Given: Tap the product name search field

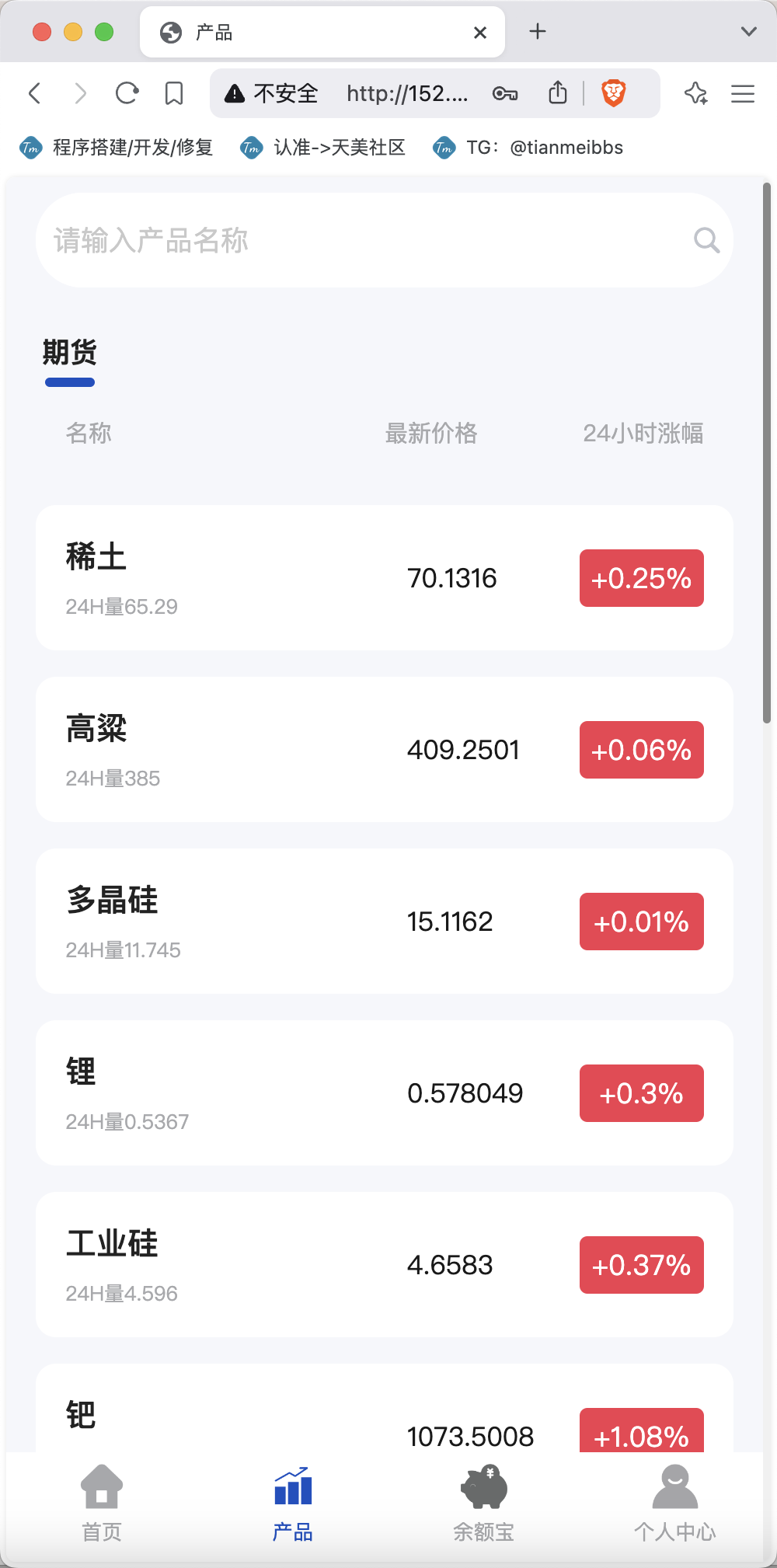Looking at the screenshot, I should [384, 240].
